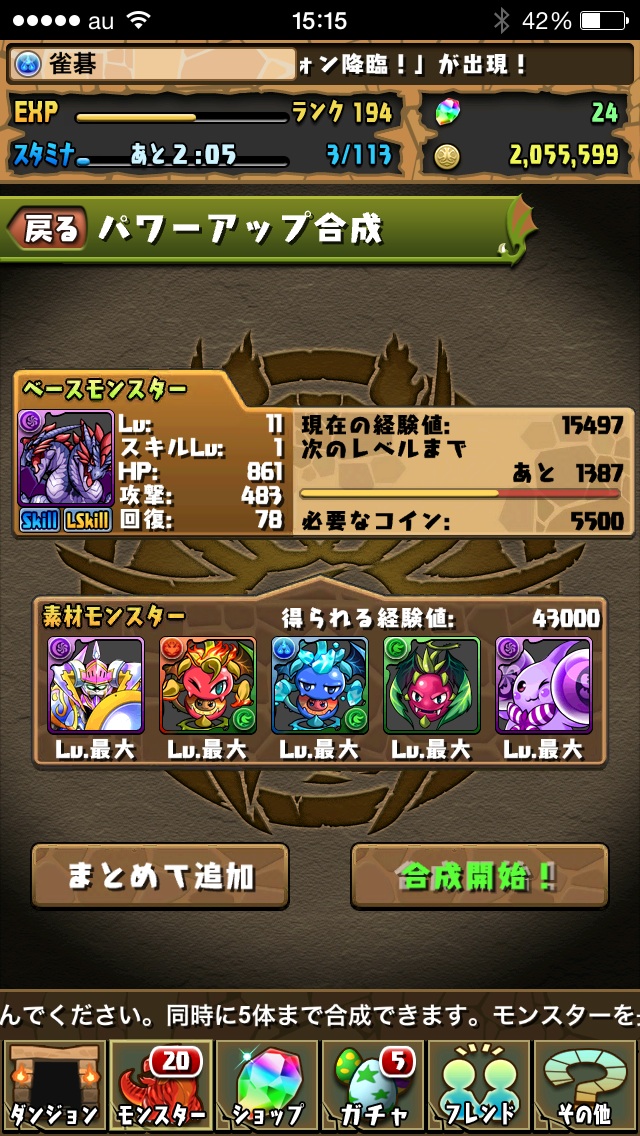This screenshot has width=640, height=1136.
Task: Select the knight material monster
Action: coord(96,686)
